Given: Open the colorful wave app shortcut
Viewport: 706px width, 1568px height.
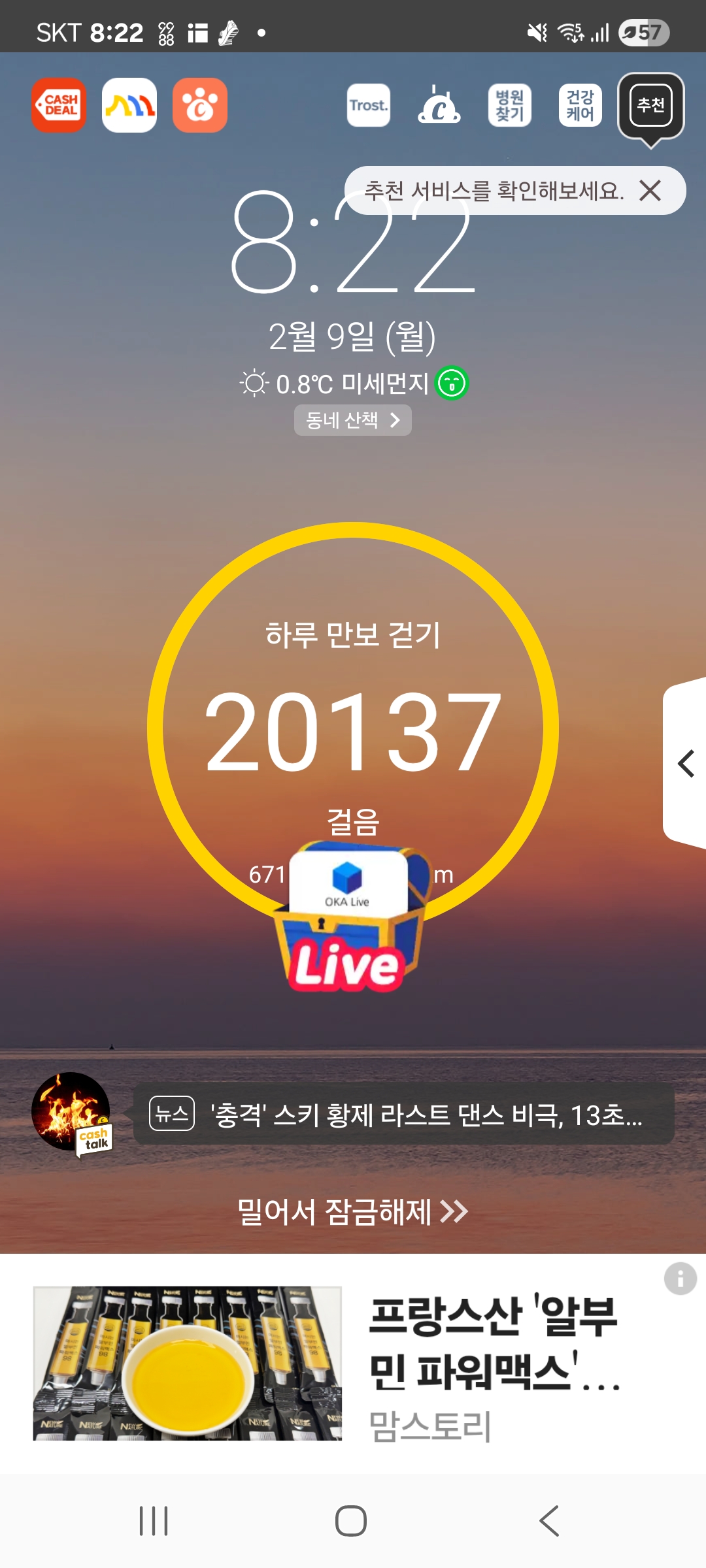Looking at the screenshot, I should [129, 105].
